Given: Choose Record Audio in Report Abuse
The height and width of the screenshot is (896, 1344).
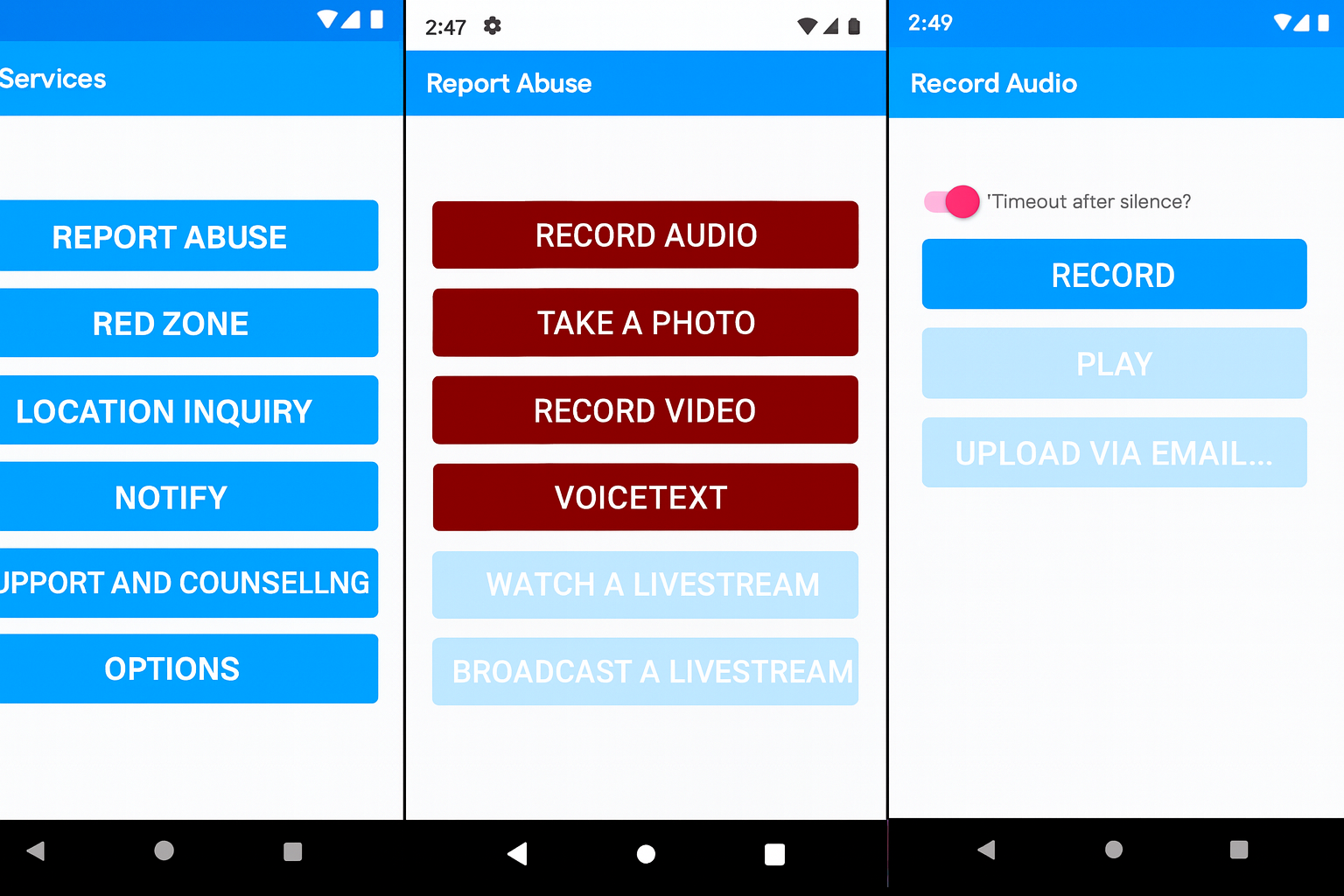Looking at the screenshot, I should [645, 235].
